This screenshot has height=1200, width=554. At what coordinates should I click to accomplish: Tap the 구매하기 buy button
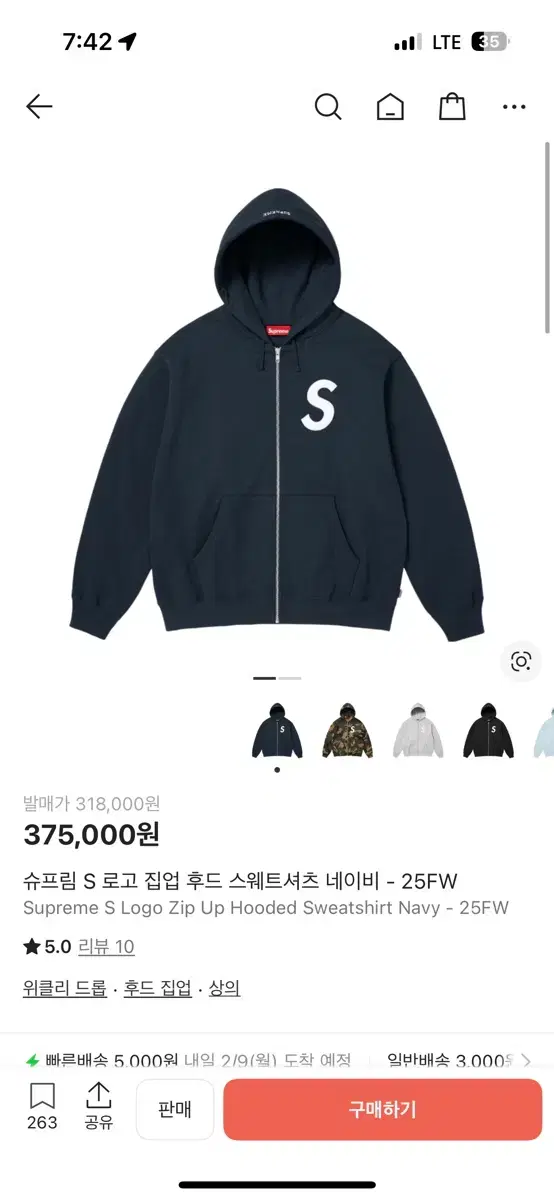coord(382,1109)
